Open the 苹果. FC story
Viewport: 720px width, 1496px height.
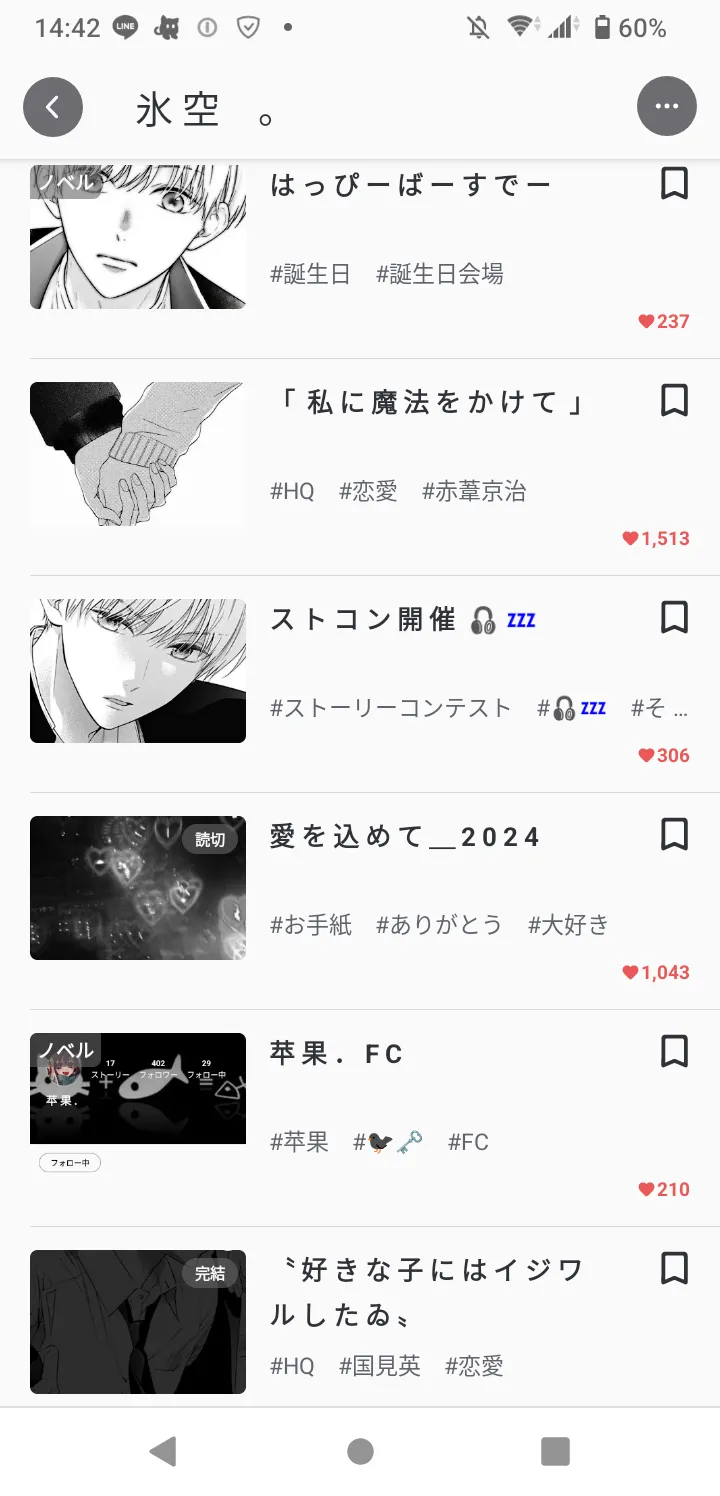(337, 1054)
